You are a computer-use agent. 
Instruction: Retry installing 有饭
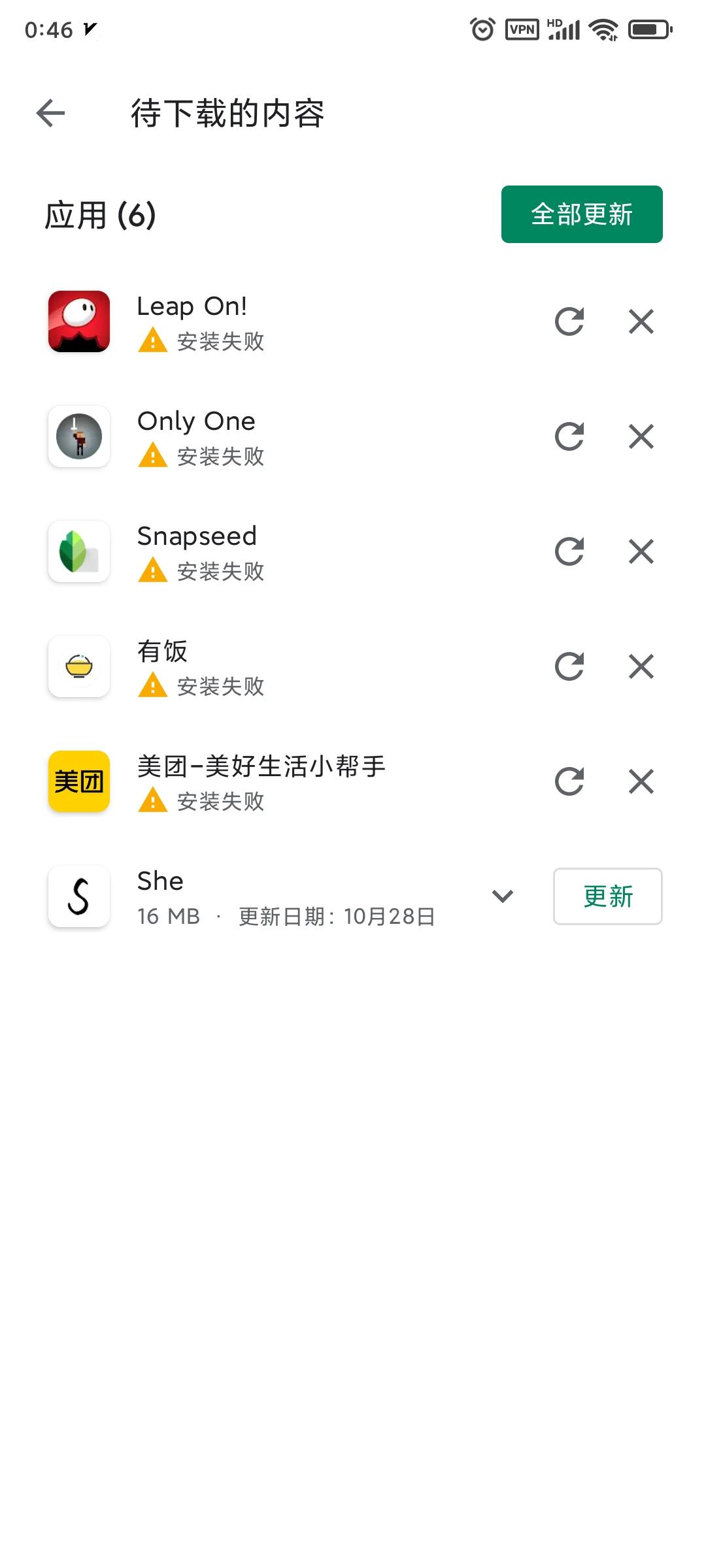point(569,666)
